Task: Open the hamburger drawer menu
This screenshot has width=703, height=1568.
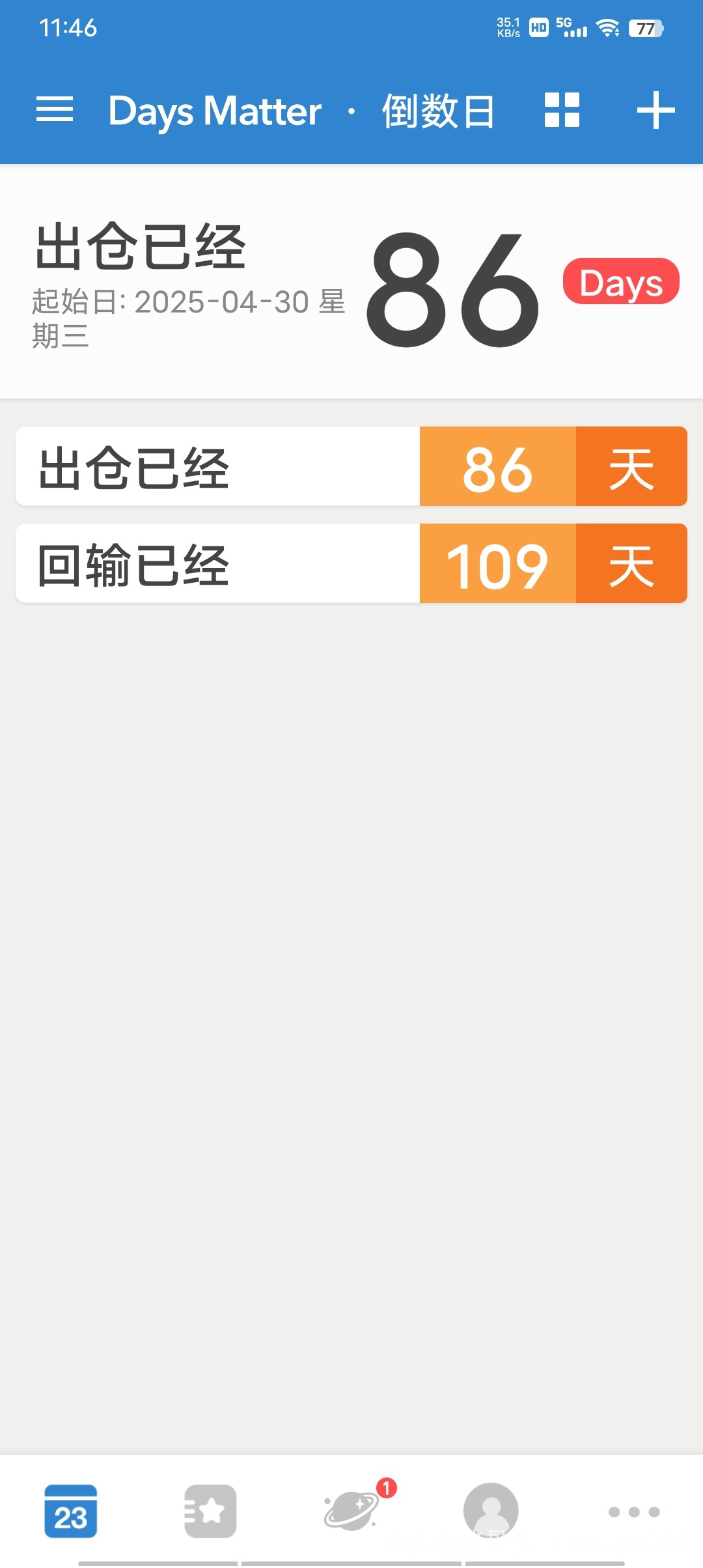Action: point(55,109)
